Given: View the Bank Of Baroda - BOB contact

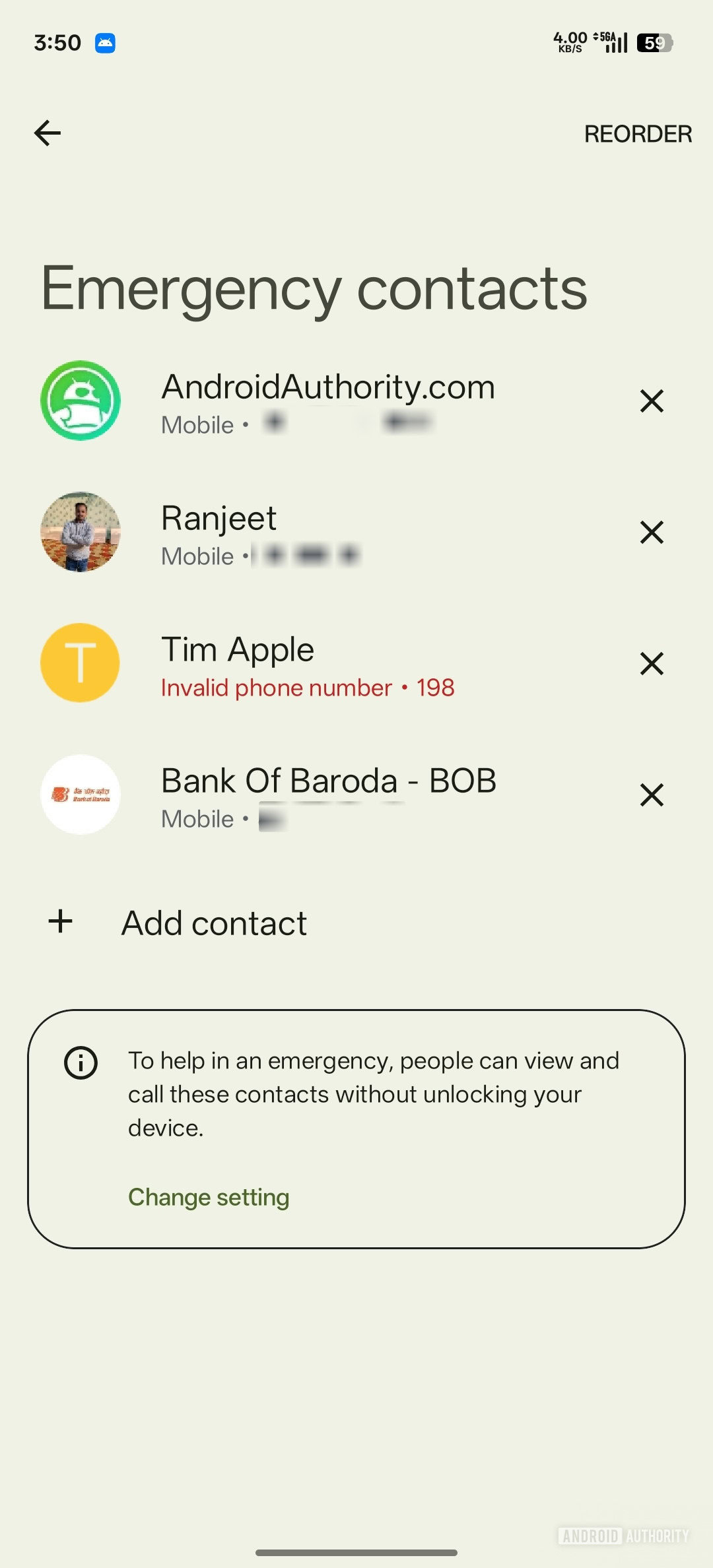Looking at the screenshot, I should coord(328,795).
